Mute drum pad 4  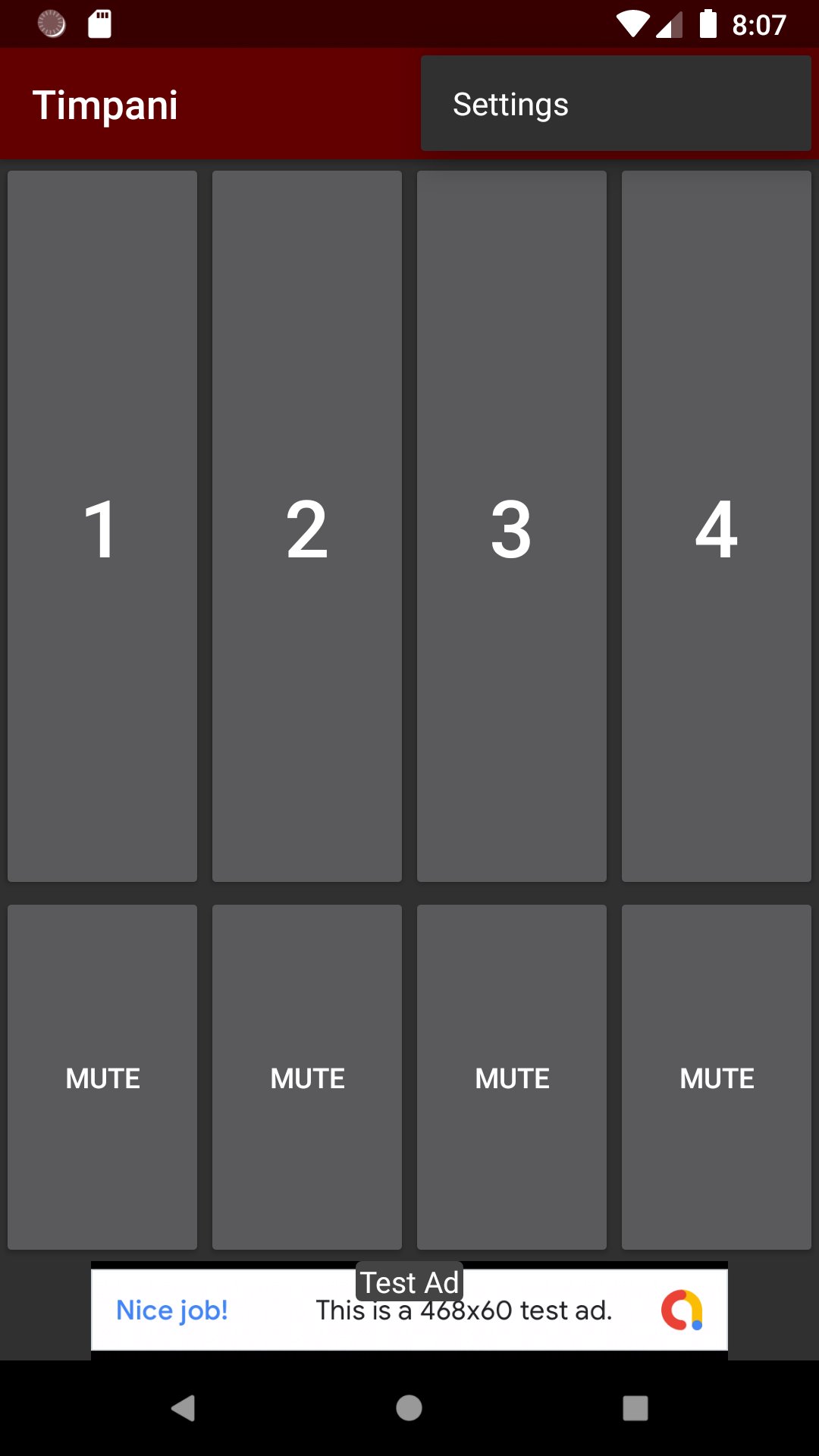717,1077
